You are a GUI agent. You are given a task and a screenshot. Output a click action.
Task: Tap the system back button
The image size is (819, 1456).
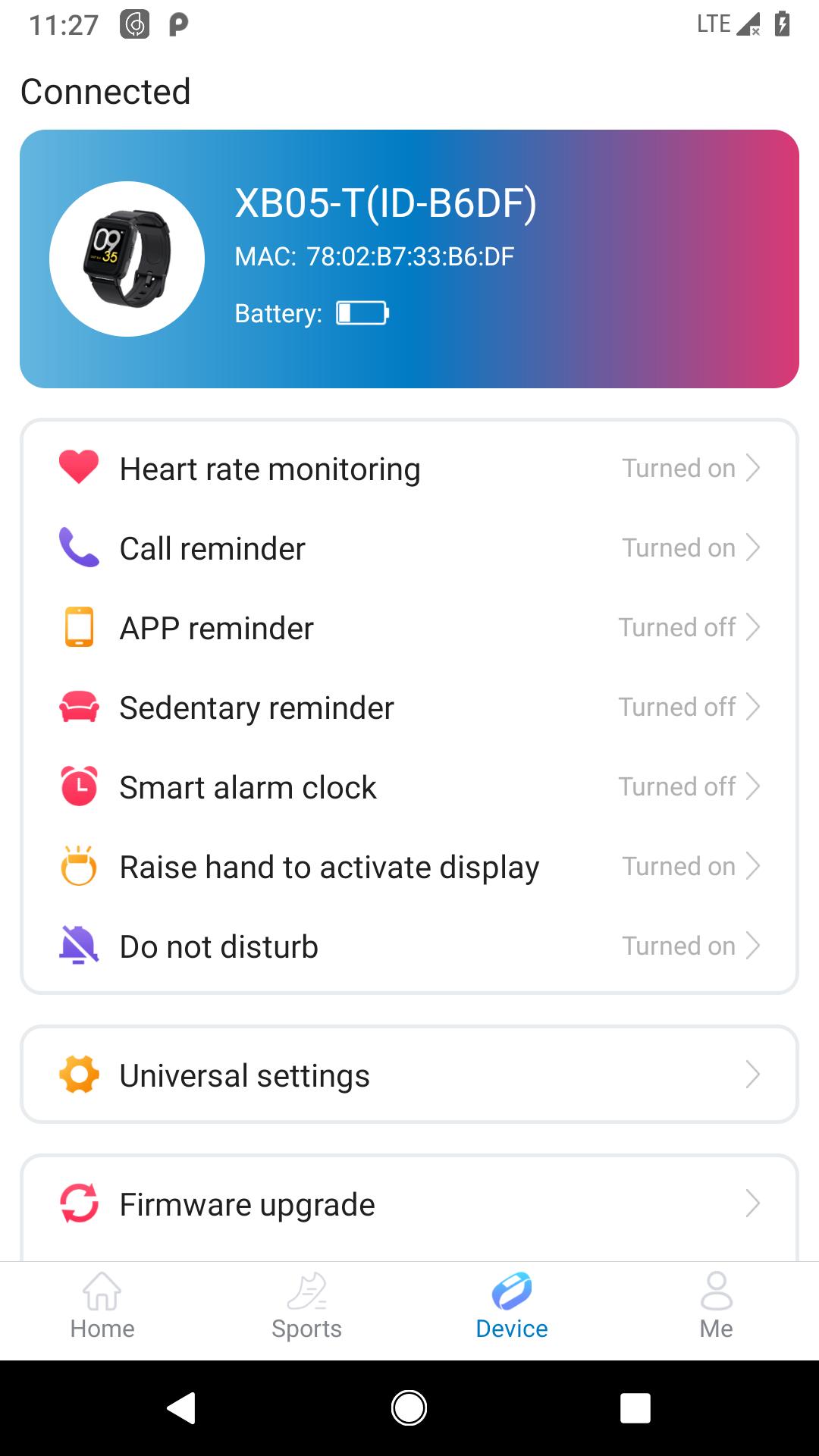tap(181, 1408)
